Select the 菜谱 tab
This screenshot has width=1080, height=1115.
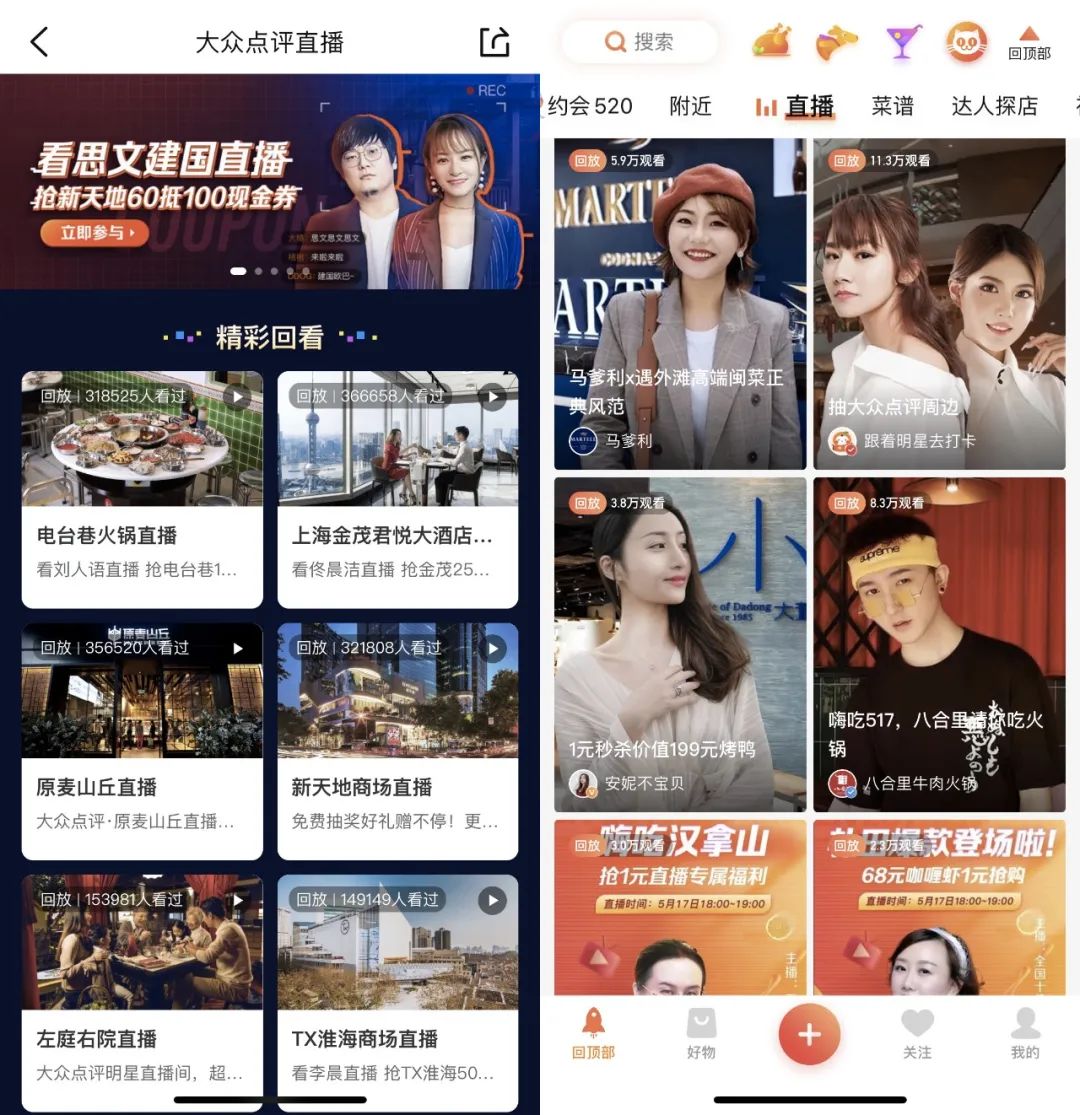892,106
